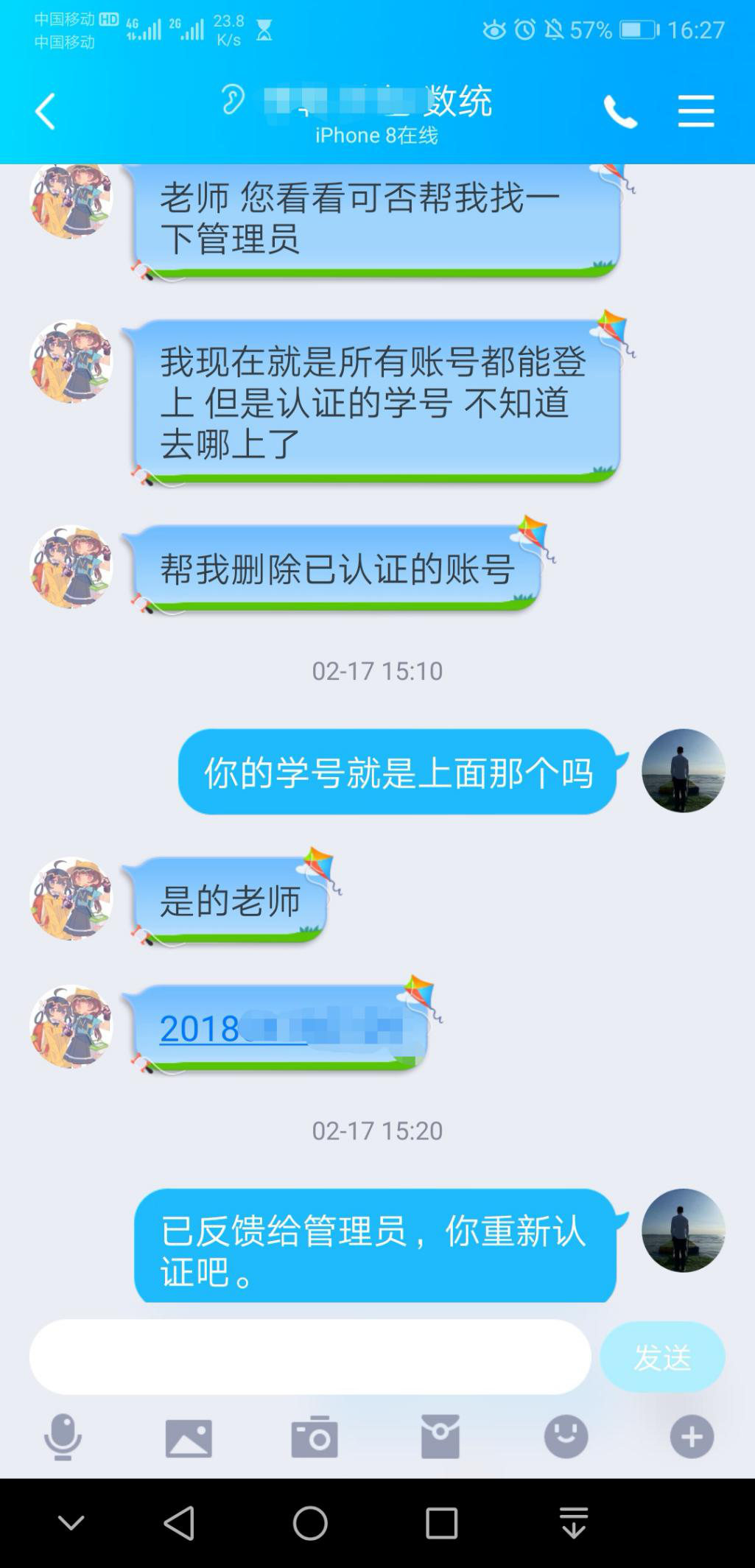Screen dimensions: 755x1568
Task: Open the image gallery picker
Action: 189,1437
